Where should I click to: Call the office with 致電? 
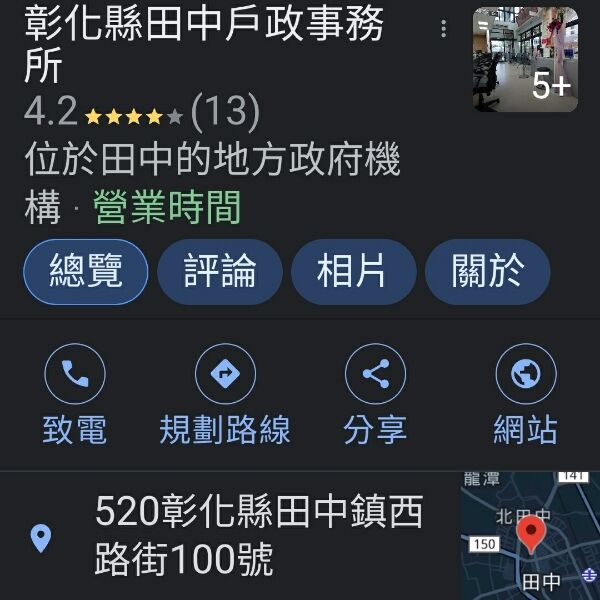click(x=75, y=395)
